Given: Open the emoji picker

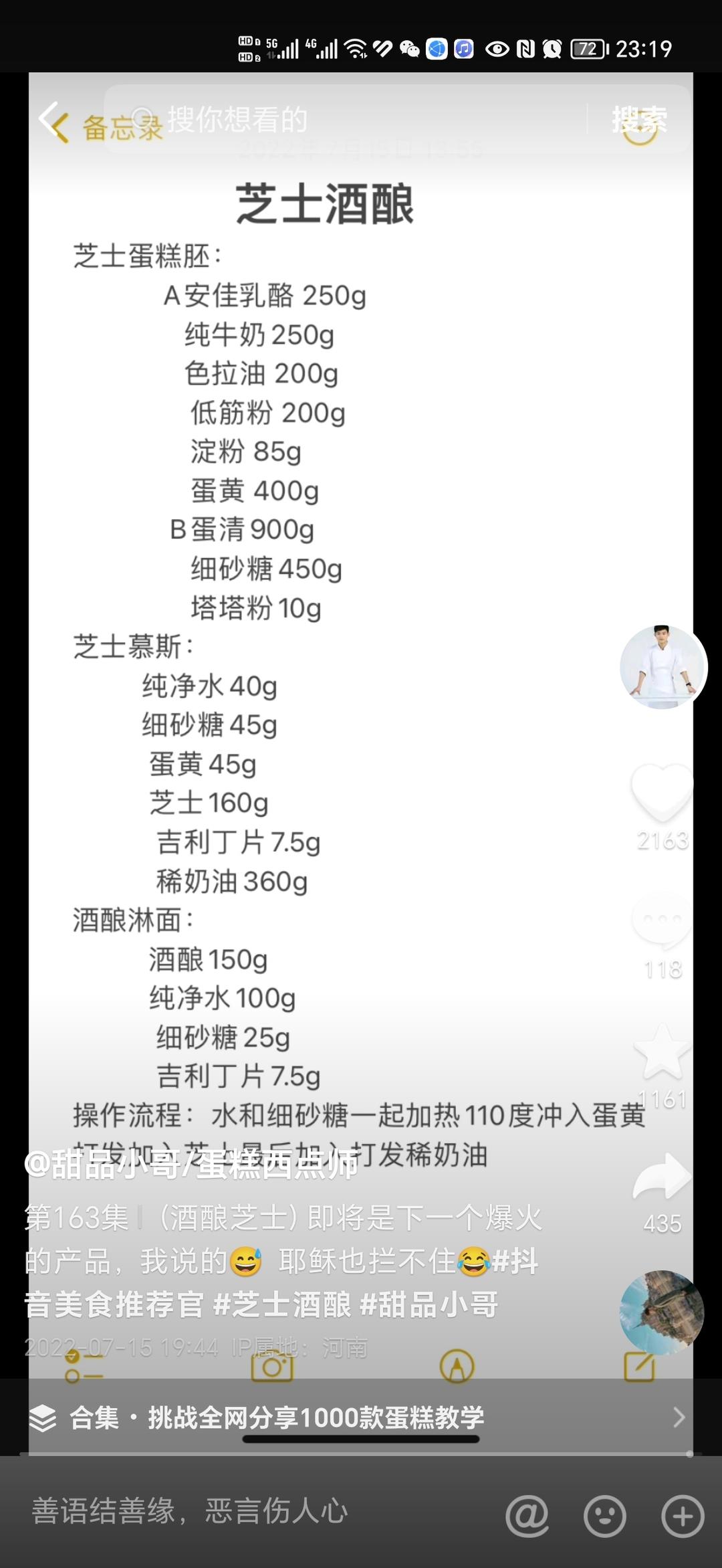Looking at the screenshot, I should pos(605,1514).
